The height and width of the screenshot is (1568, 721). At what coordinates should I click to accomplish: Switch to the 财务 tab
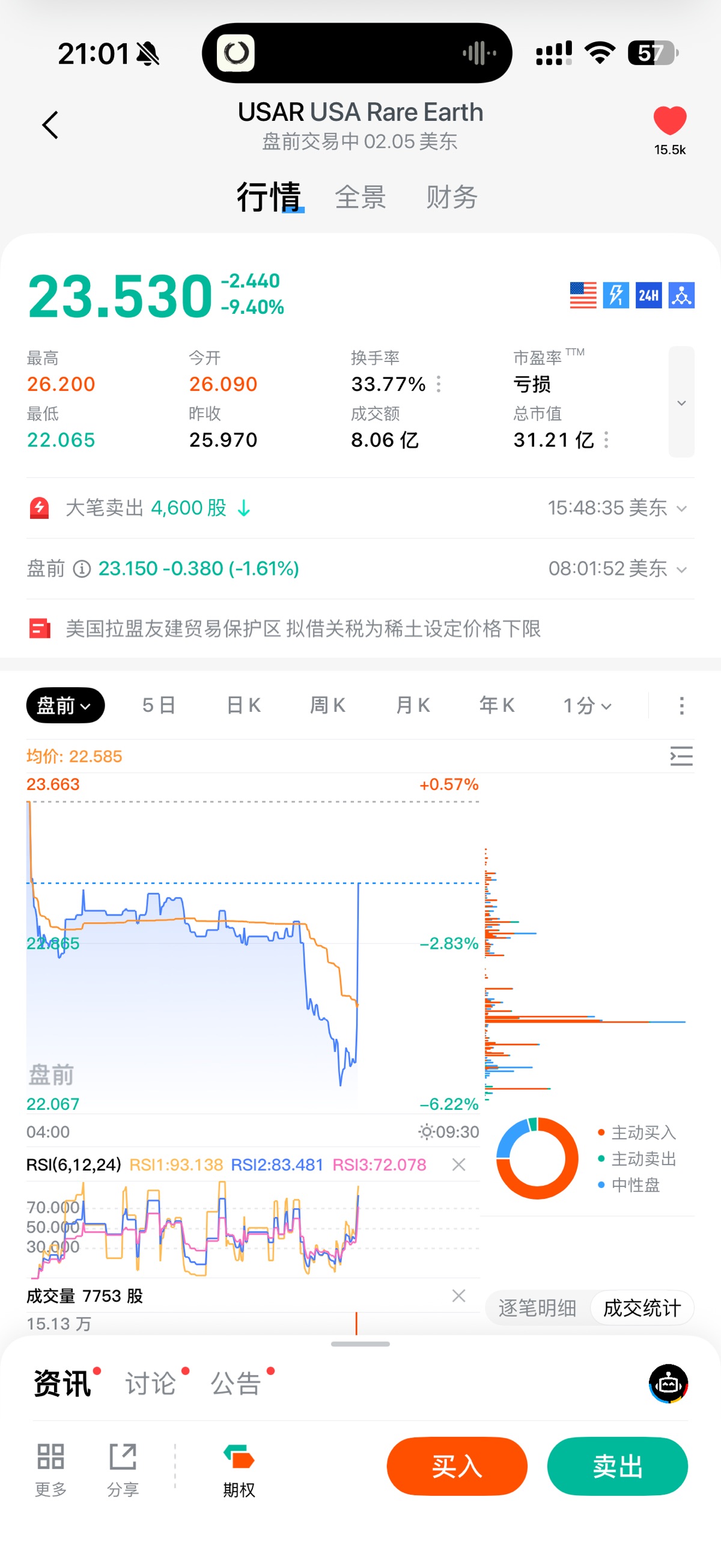tap(451, 197)
